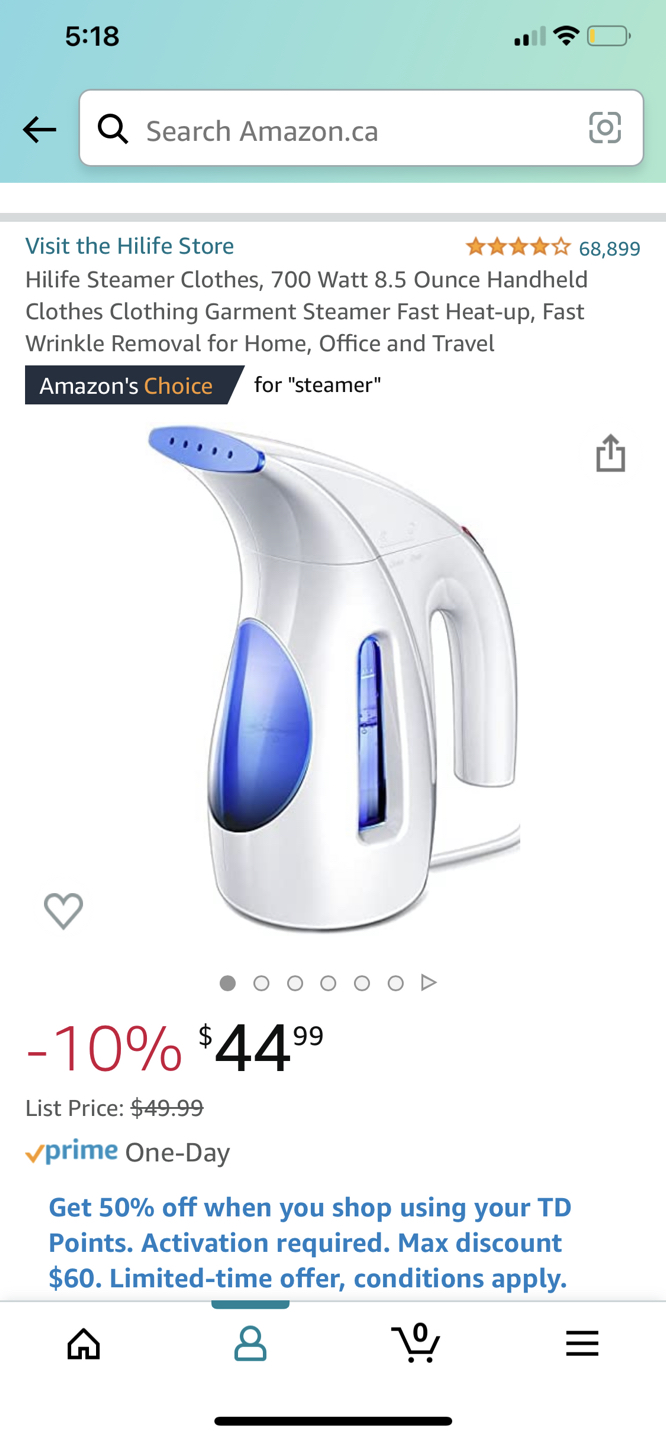The width and height of the screenshot is (666, 1440).
Task: Play the product video indicator
Action: coord(429,983)
